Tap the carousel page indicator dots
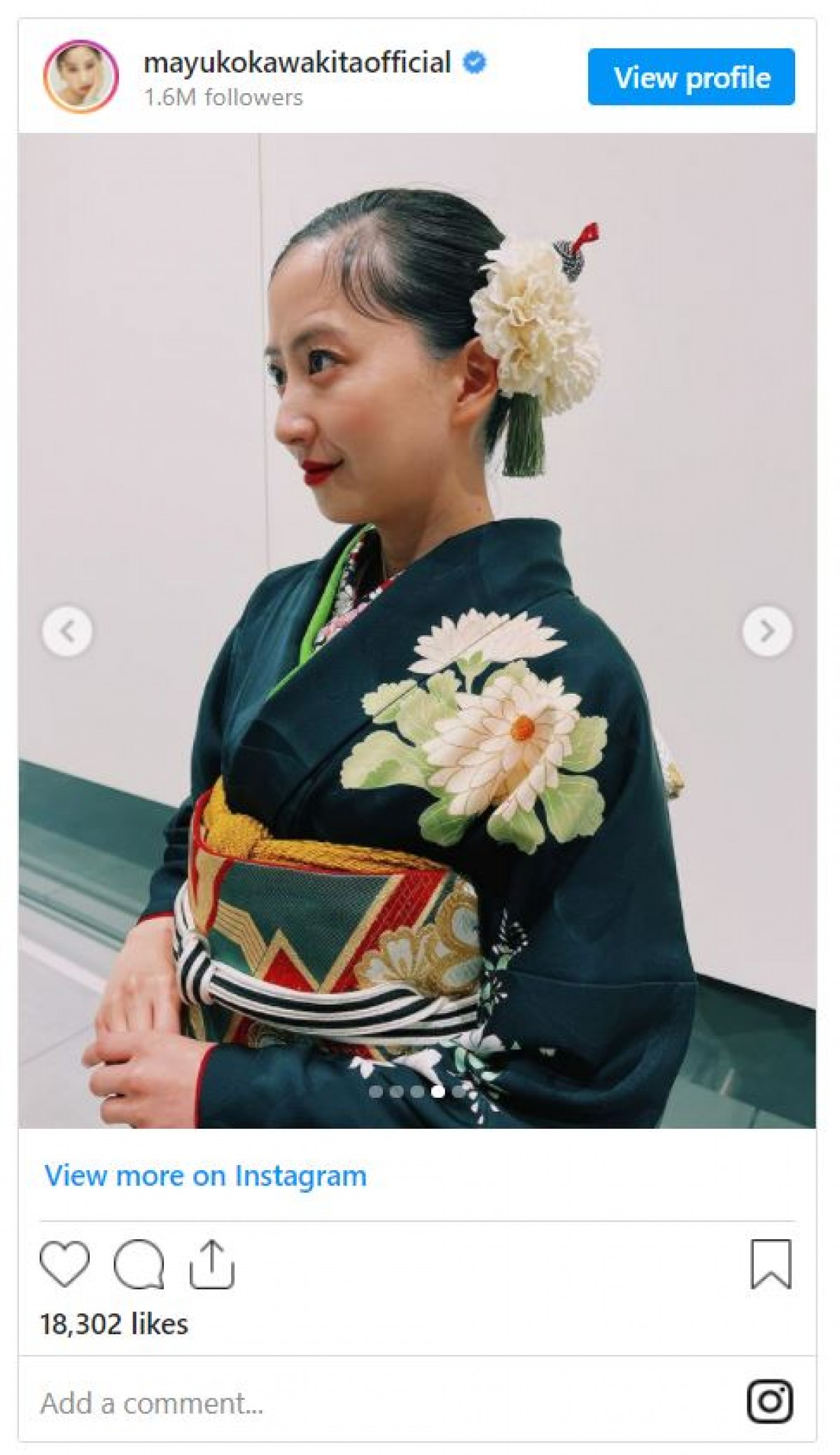 (417, 1091)
